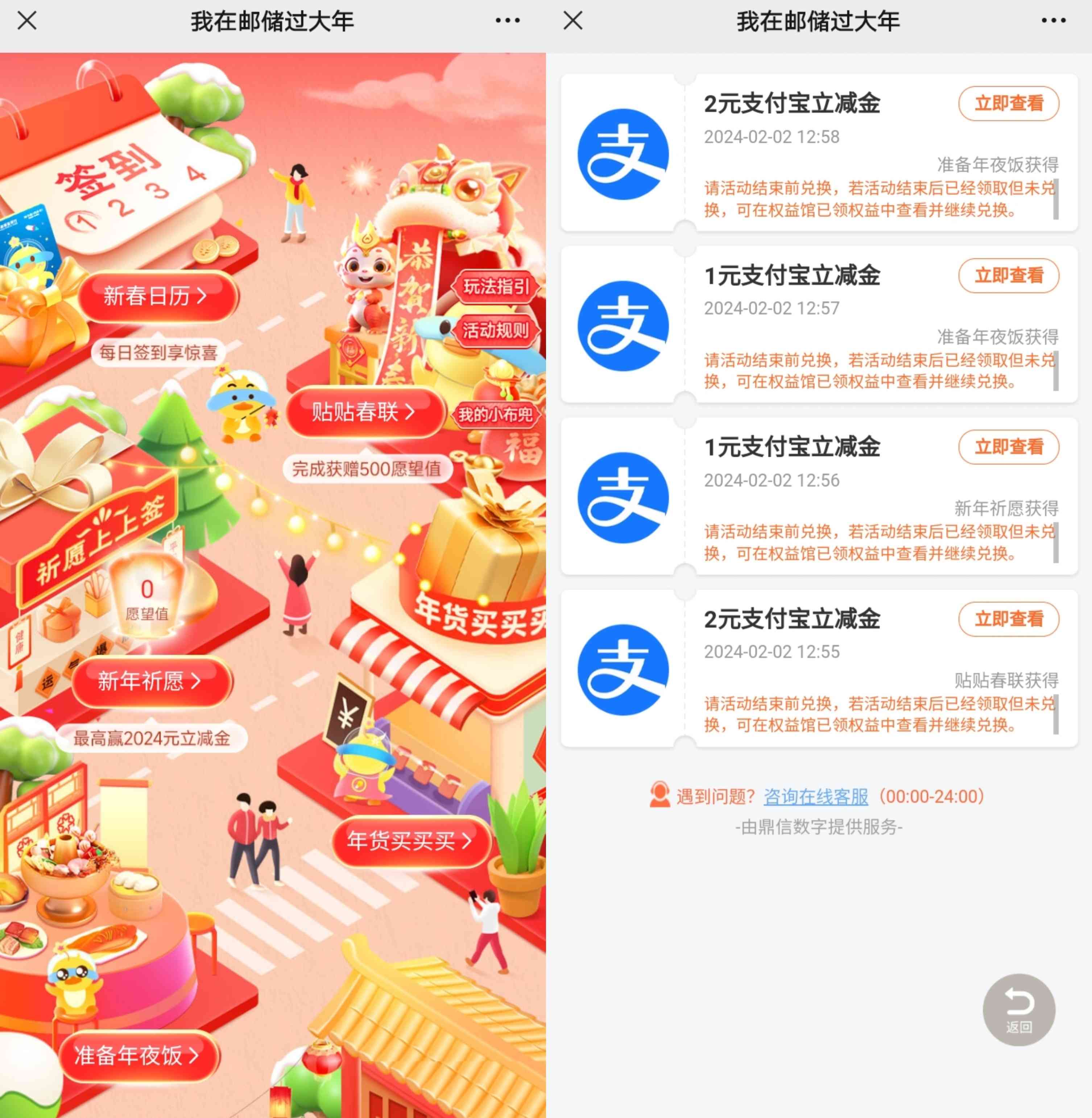This screenshot has height=1118, width=1092.
Task: Open the 年货买买买 shopping activity
Action: coord(410,841)
